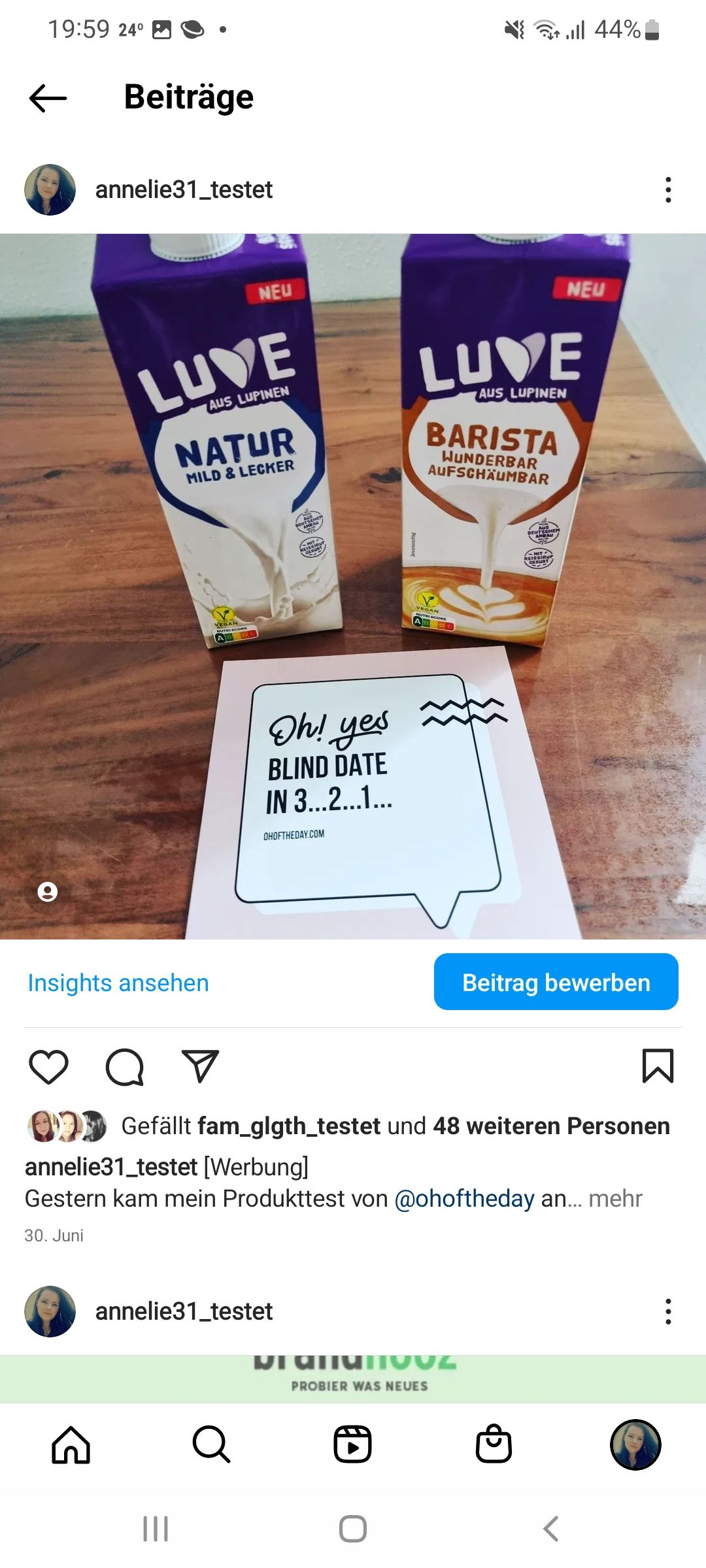Viewport: 706px width, 1568px height.
Task: Share the LUVE post via direct message
Action: tap(199, 1067)
